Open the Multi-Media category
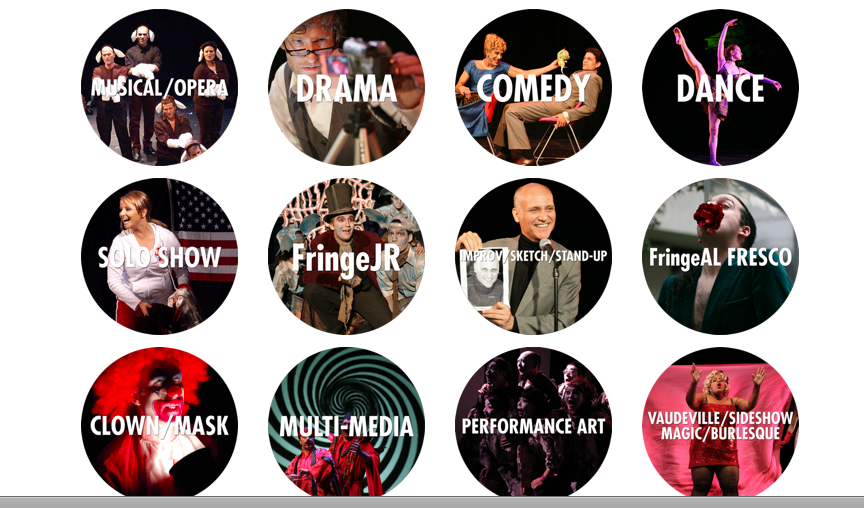 pos(346,425)
